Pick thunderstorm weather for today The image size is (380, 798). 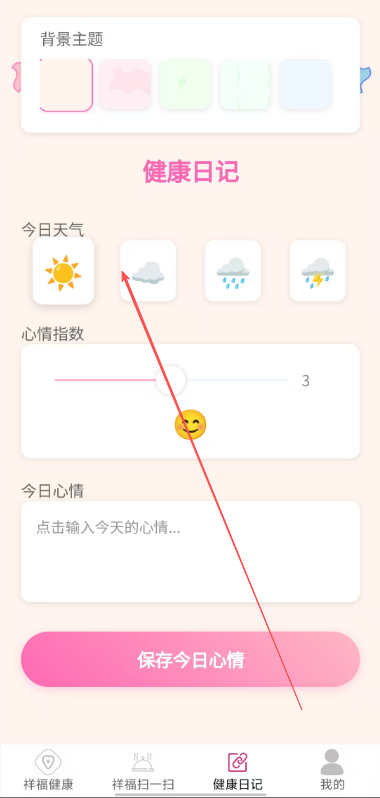click(x=318, y=271)
